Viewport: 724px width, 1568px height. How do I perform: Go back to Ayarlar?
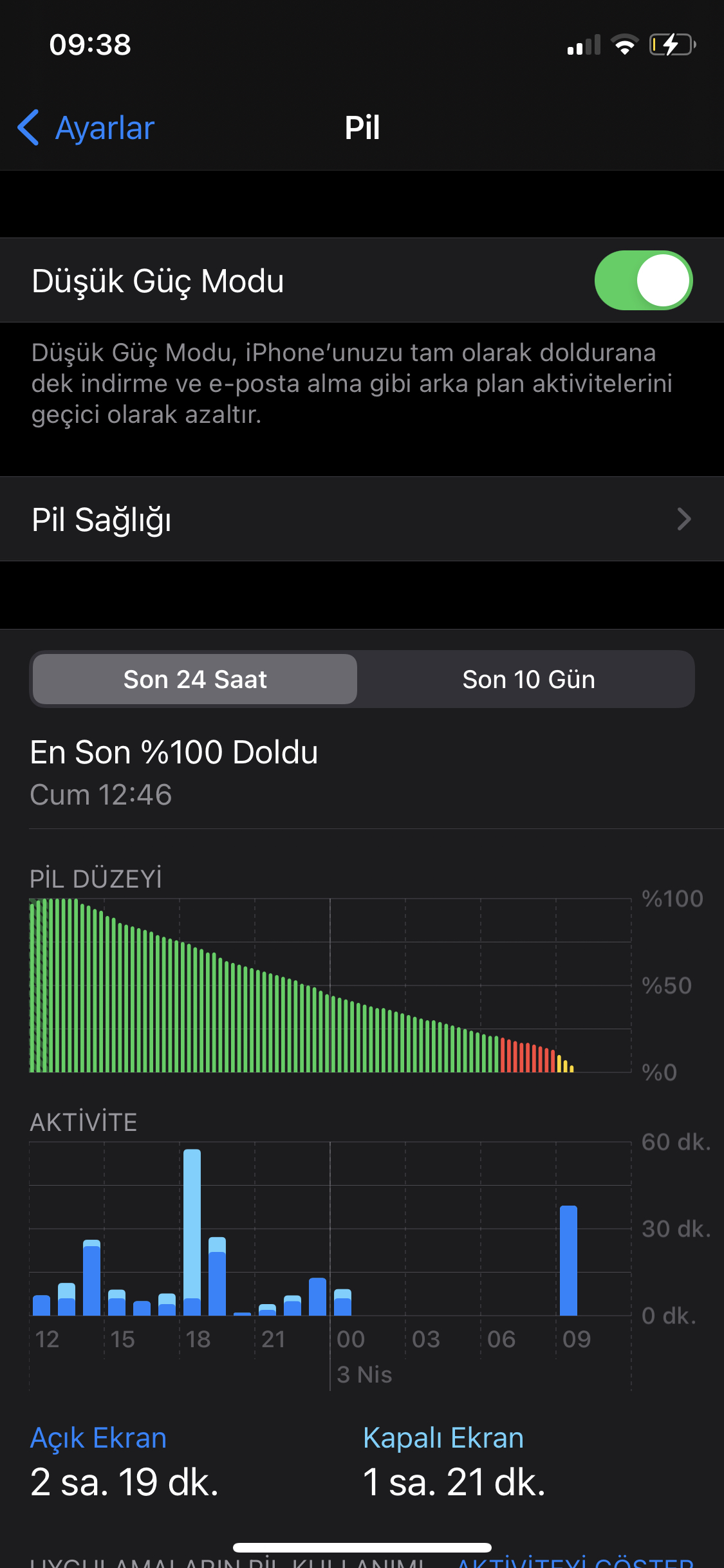pyautogui.click(x=86, y=127)
